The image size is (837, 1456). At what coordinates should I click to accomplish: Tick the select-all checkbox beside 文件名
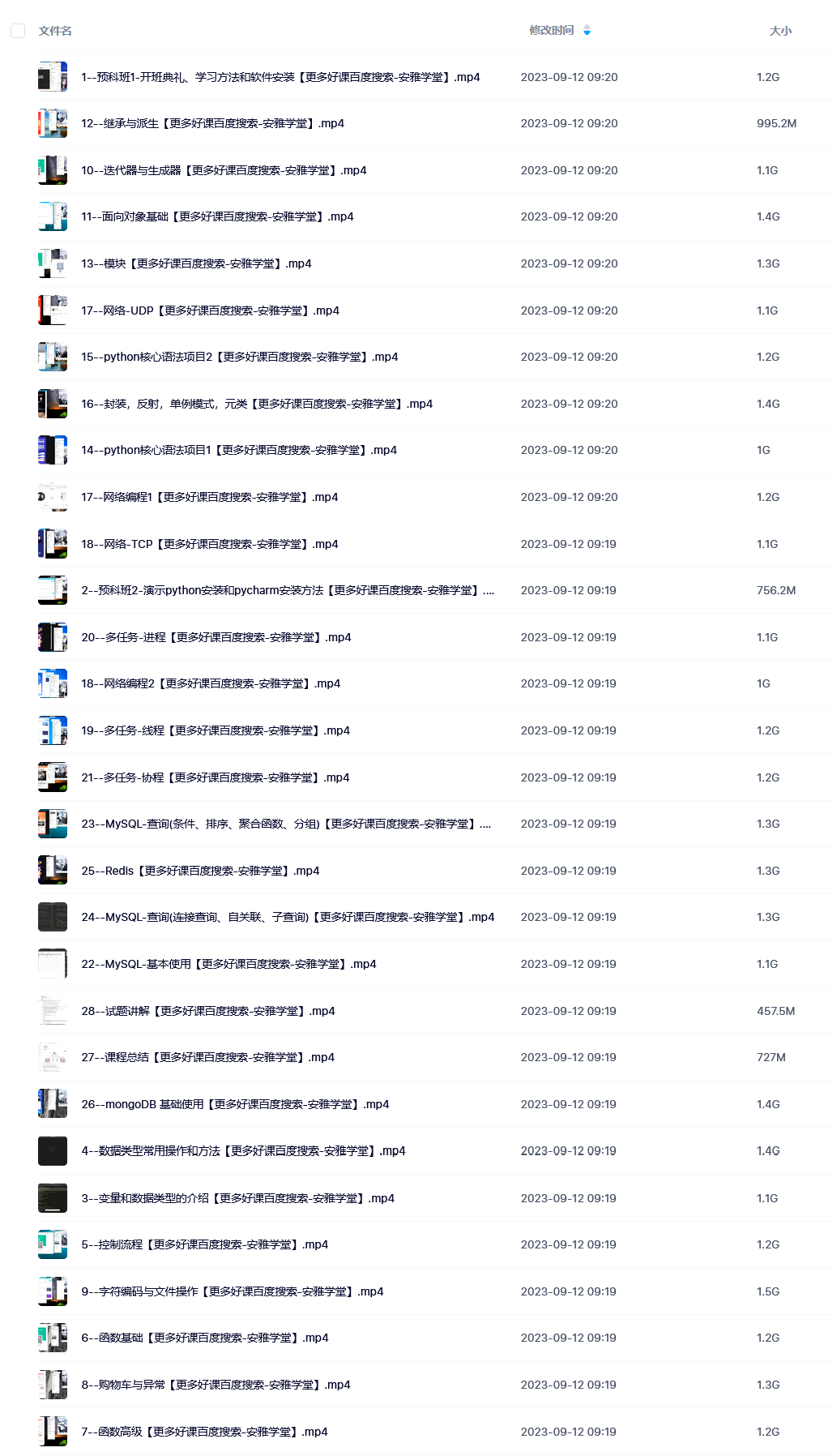(x=18, y=31)
